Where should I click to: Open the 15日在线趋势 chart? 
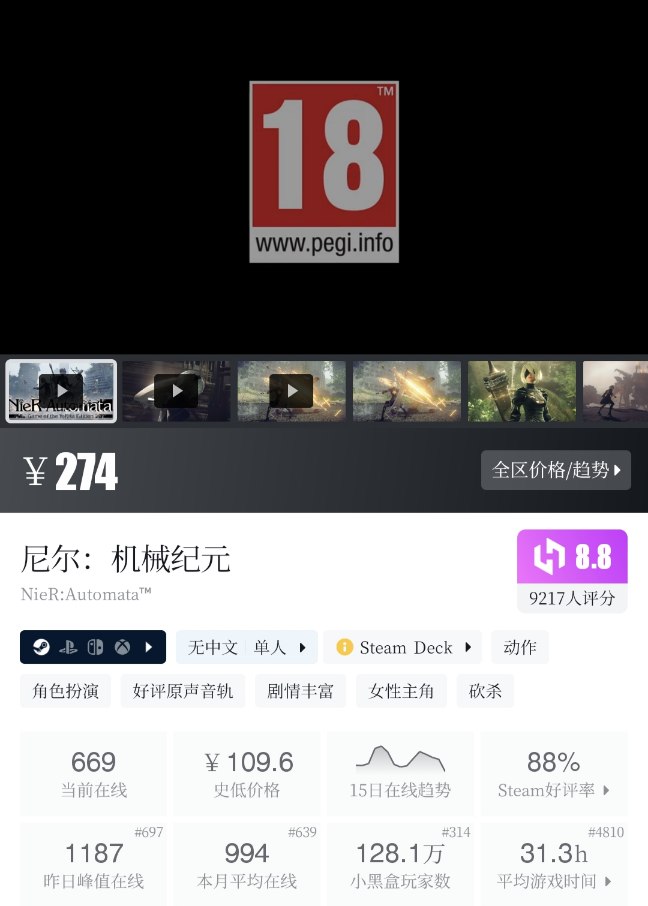coord(400,775)
